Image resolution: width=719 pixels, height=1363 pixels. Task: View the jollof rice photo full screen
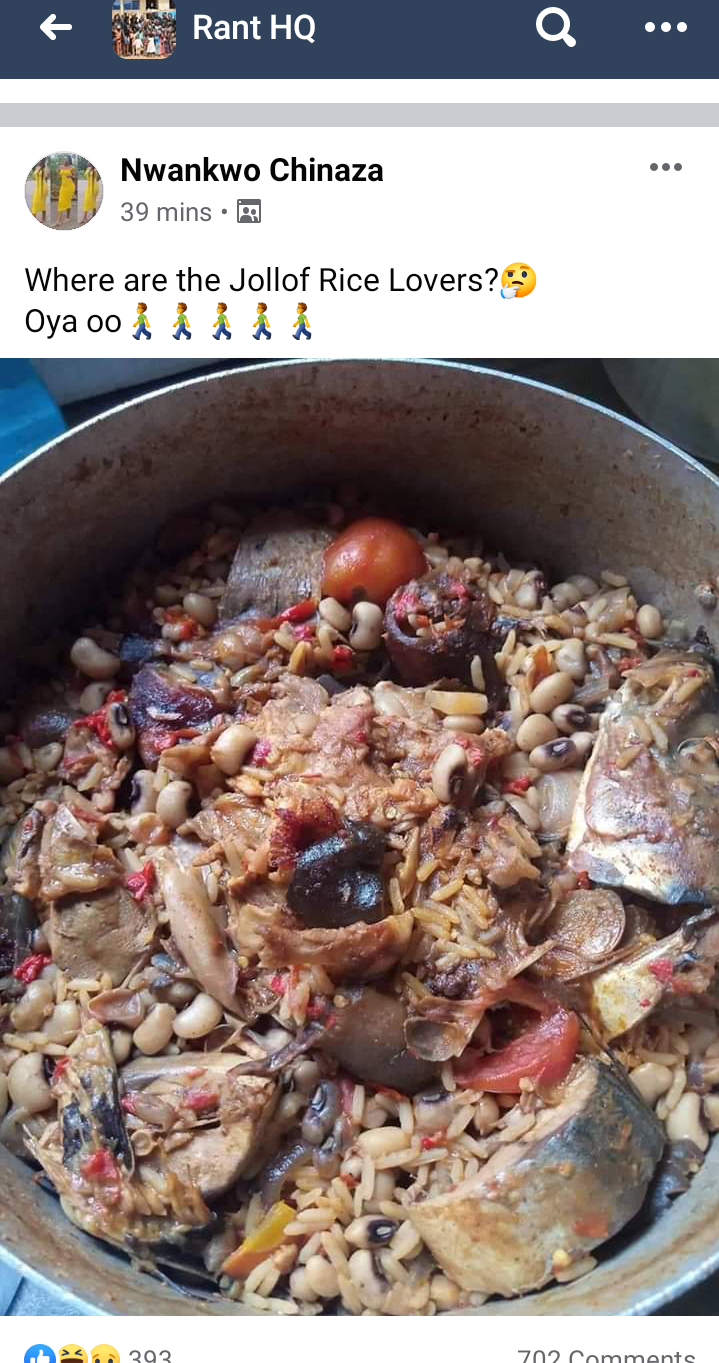359,835
